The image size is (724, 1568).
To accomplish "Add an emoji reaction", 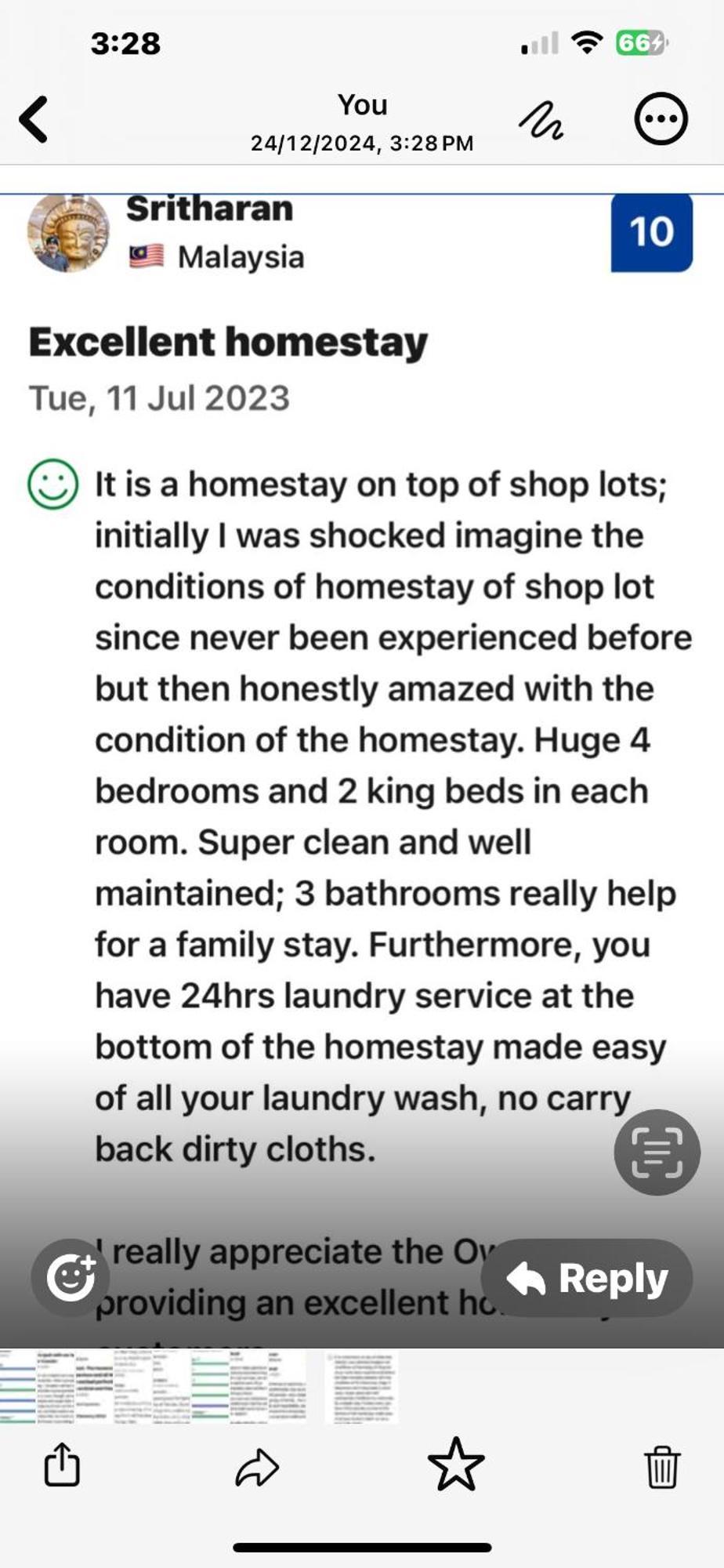I will [x=71, y=1278].
